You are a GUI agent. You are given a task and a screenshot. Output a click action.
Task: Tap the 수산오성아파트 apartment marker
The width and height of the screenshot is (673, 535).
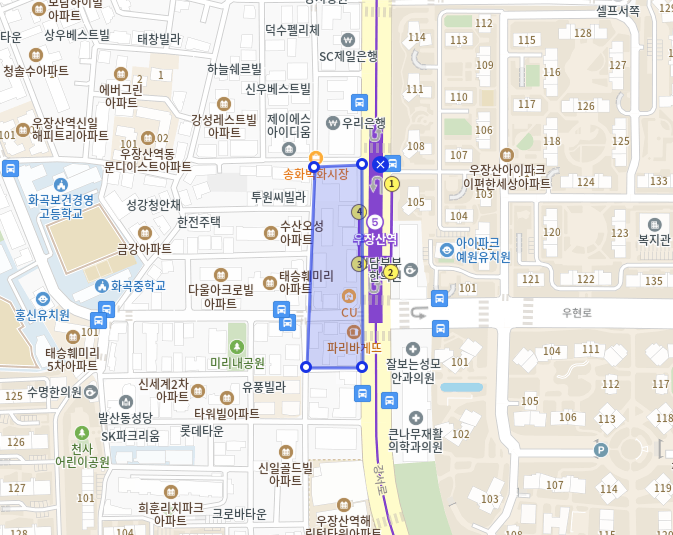(271, 232)
